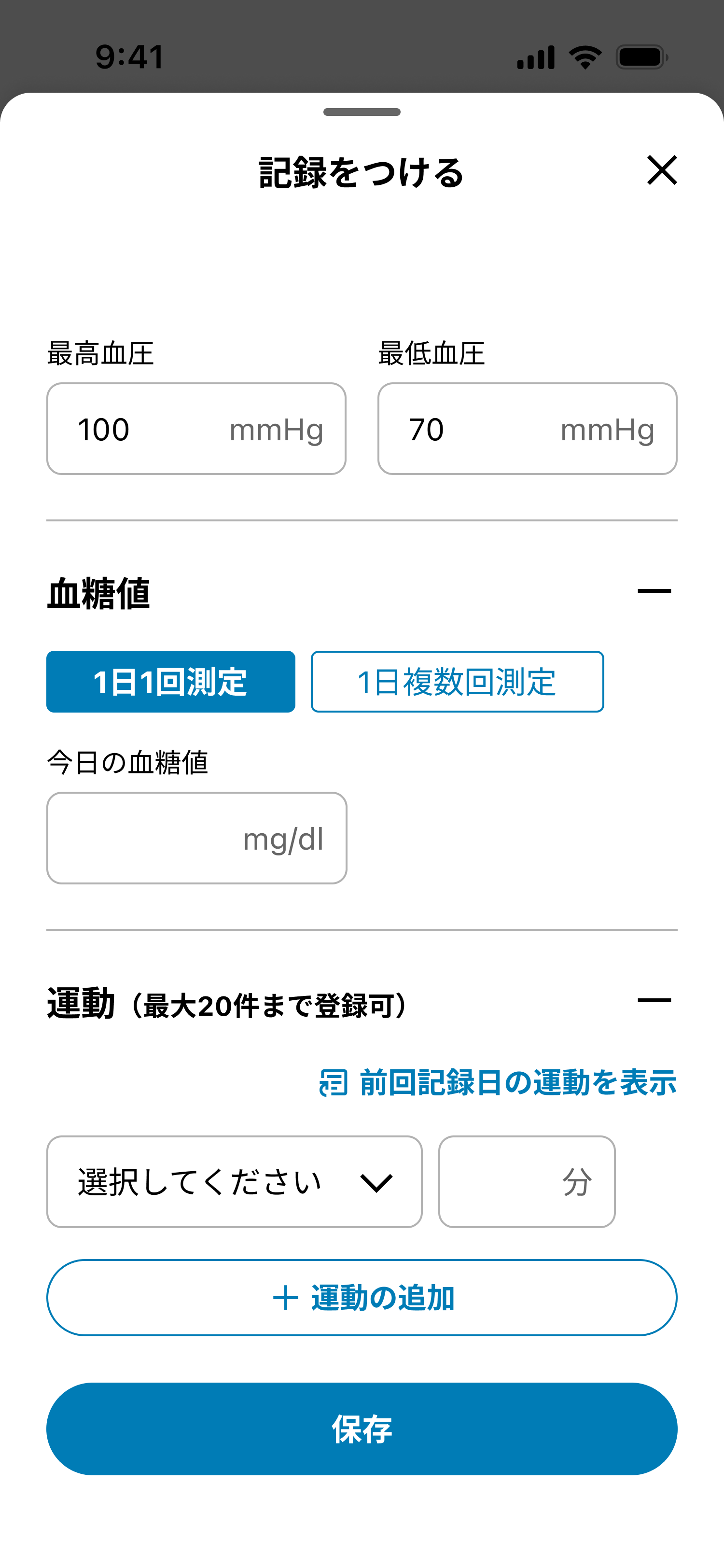
Task: Collapse the 運動 section
Action: (654, 1000)
